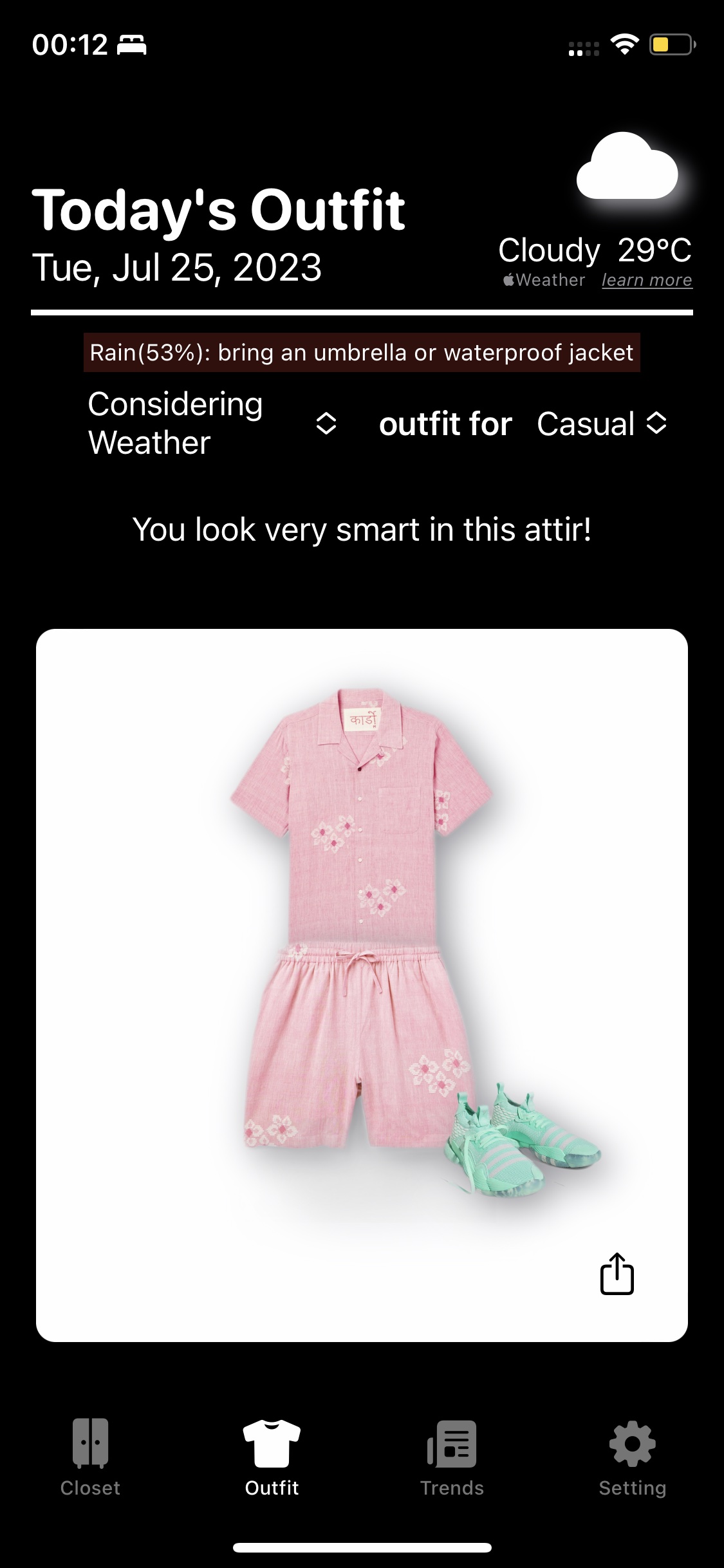Open the Setting tab
Image resolution: width=724 pixels, height=1568 pixels.
(x=632, y=1458)
